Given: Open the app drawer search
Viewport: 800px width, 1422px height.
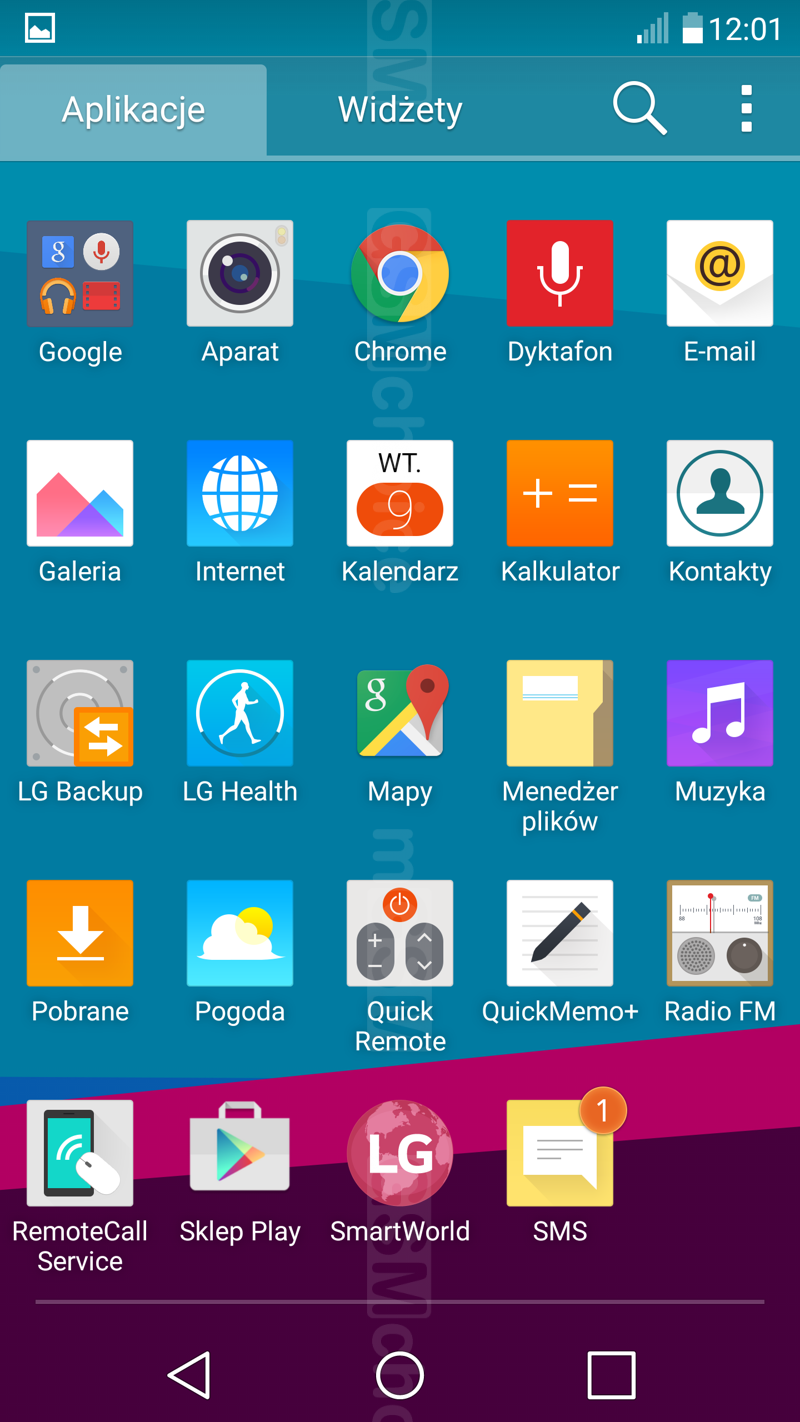Looking at the screenshot, I should coord(640,108).
